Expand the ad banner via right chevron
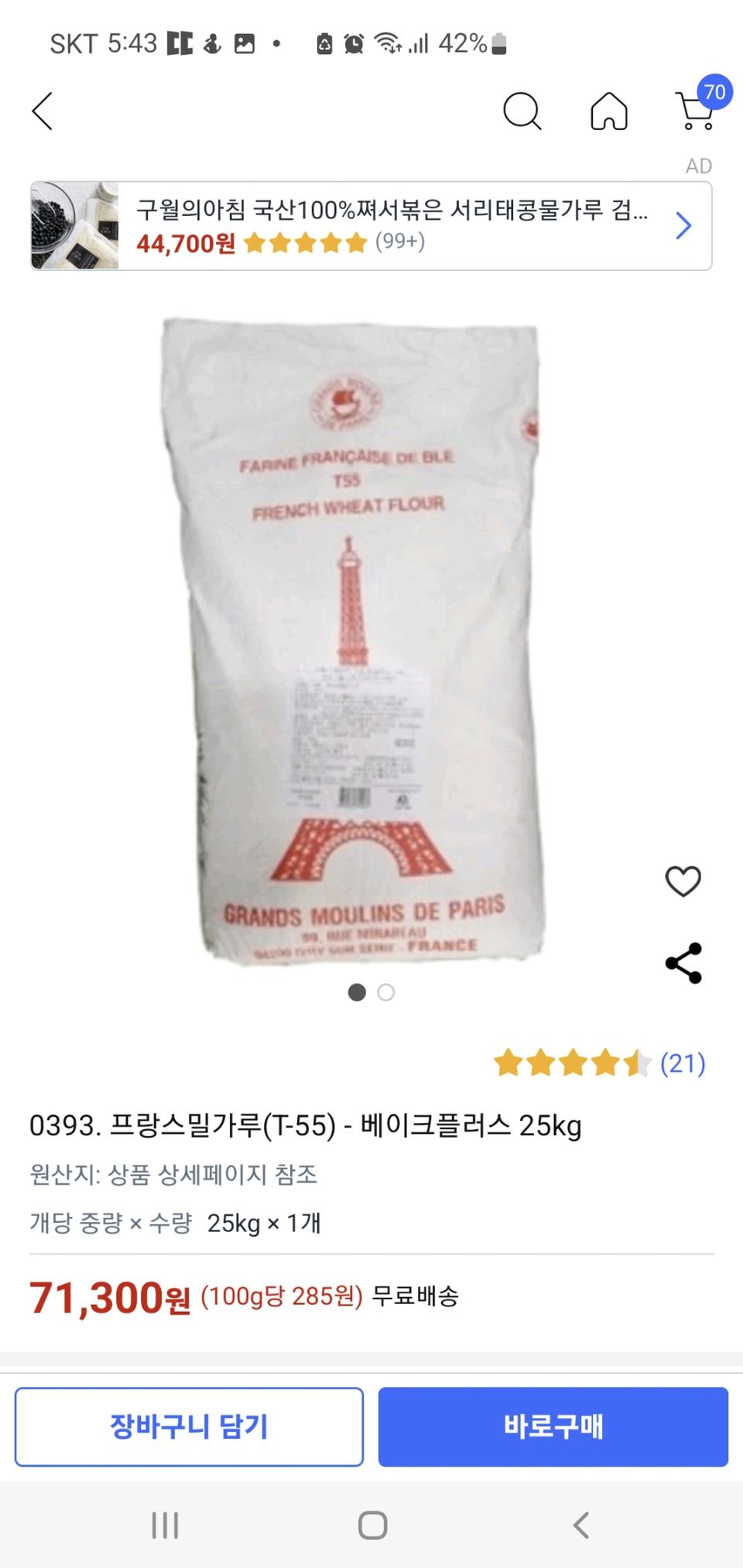743x1568 pixels. pos(684,224)
